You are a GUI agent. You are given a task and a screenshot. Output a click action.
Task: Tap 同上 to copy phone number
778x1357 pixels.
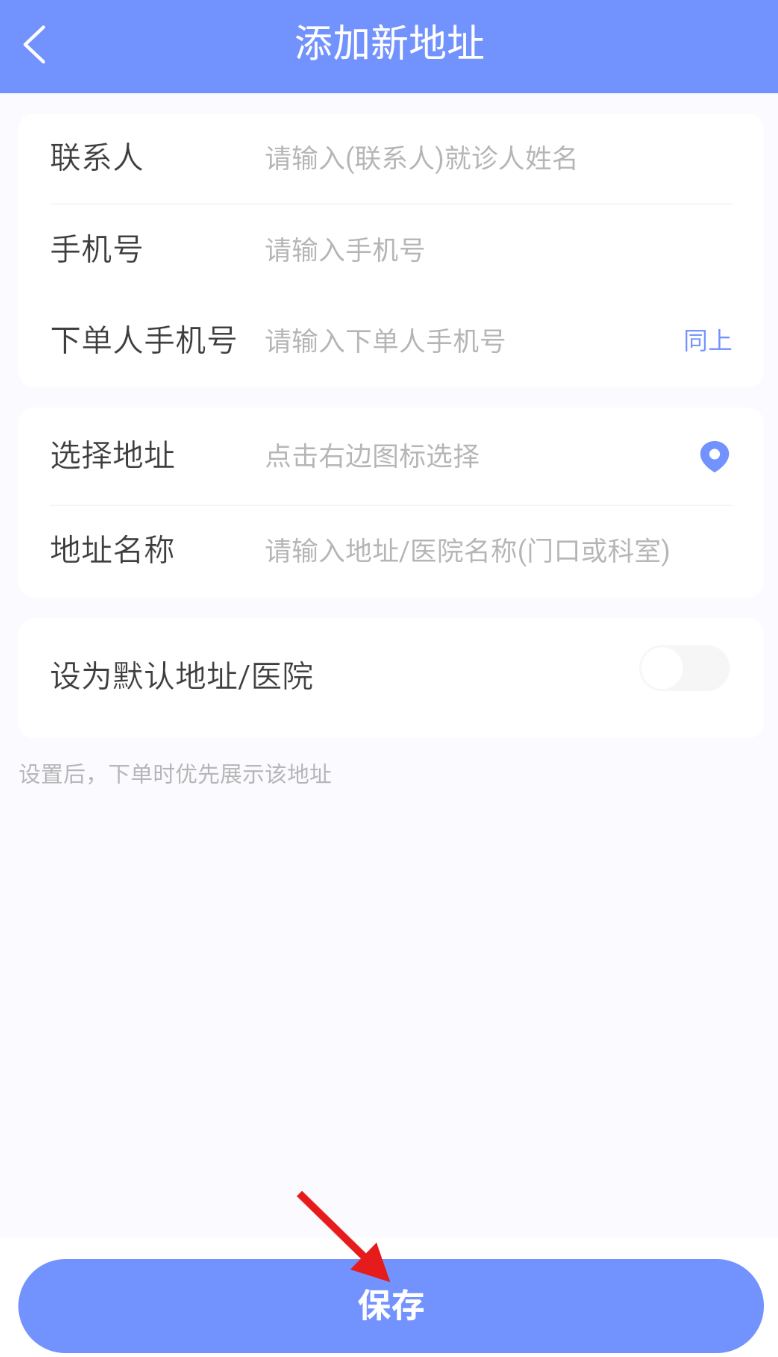707,341
